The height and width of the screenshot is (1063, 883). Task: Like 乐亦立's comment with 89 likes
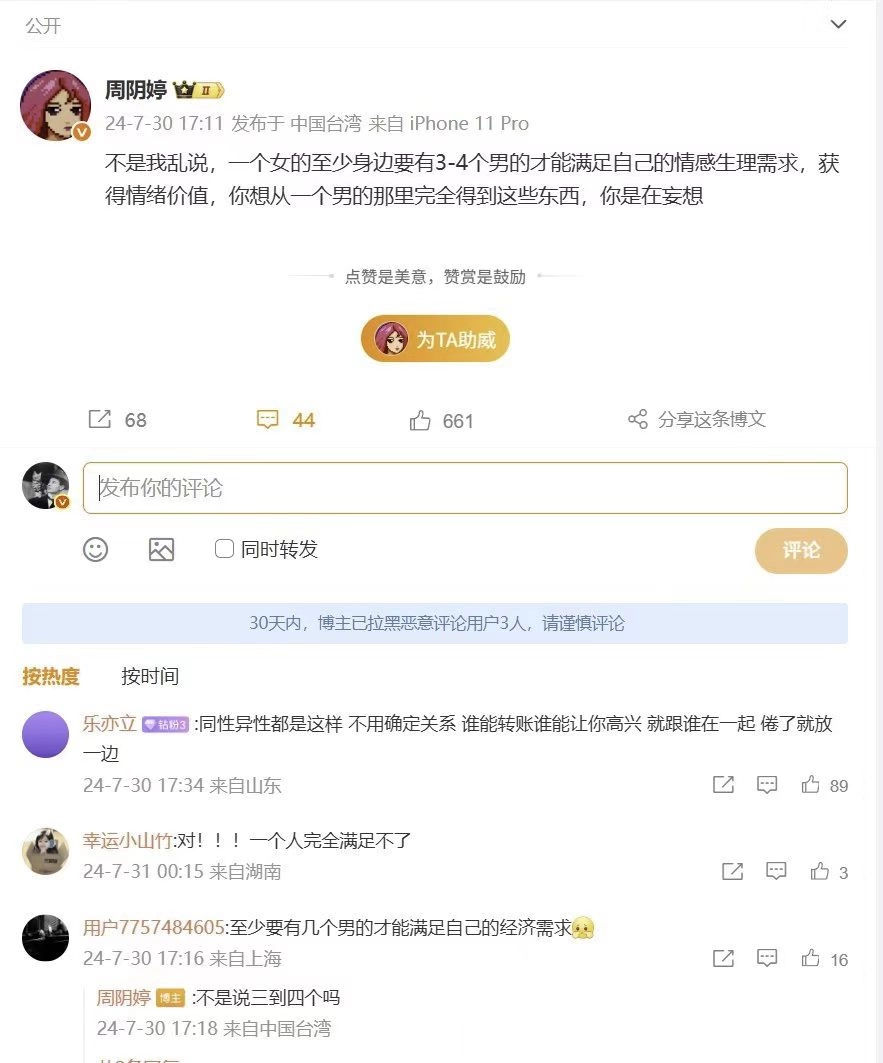(x=810, y=785)
